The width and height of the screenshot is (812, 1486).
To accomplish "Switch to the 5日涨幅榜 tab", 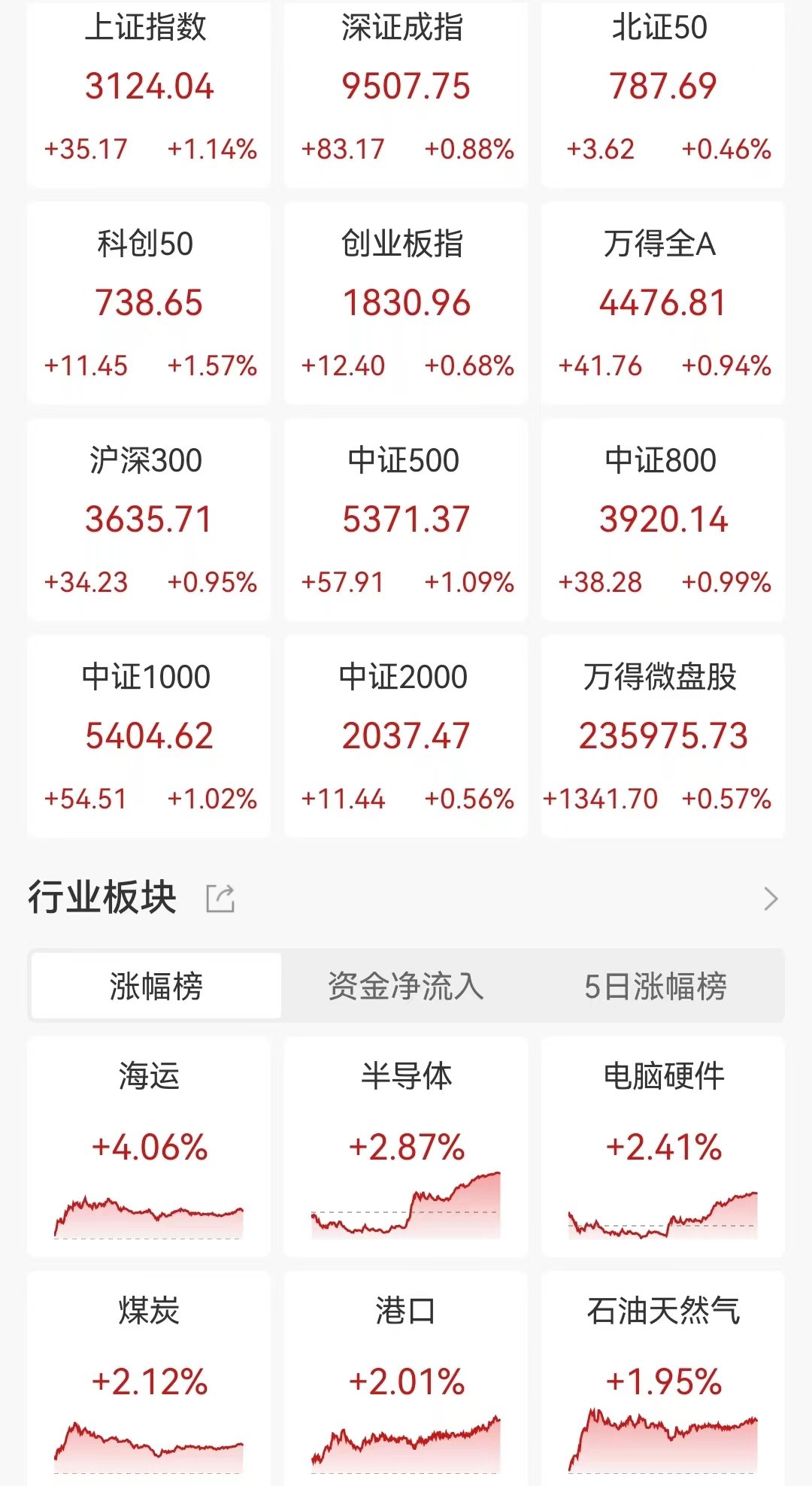I will click(x=656, y=986).
